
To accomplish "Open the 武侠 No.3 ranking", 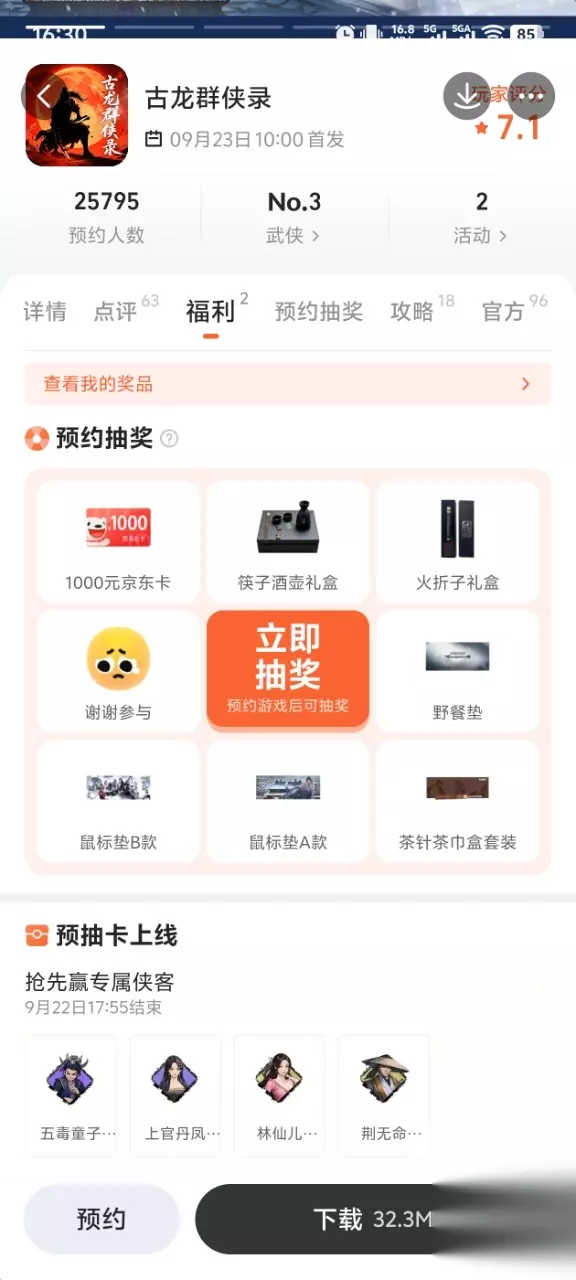I will [294, 217].
